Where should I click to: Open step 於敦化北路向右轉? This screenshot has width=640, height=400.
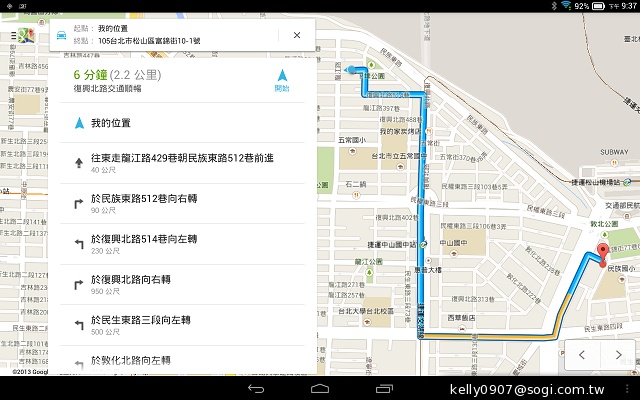pos(180,360)
